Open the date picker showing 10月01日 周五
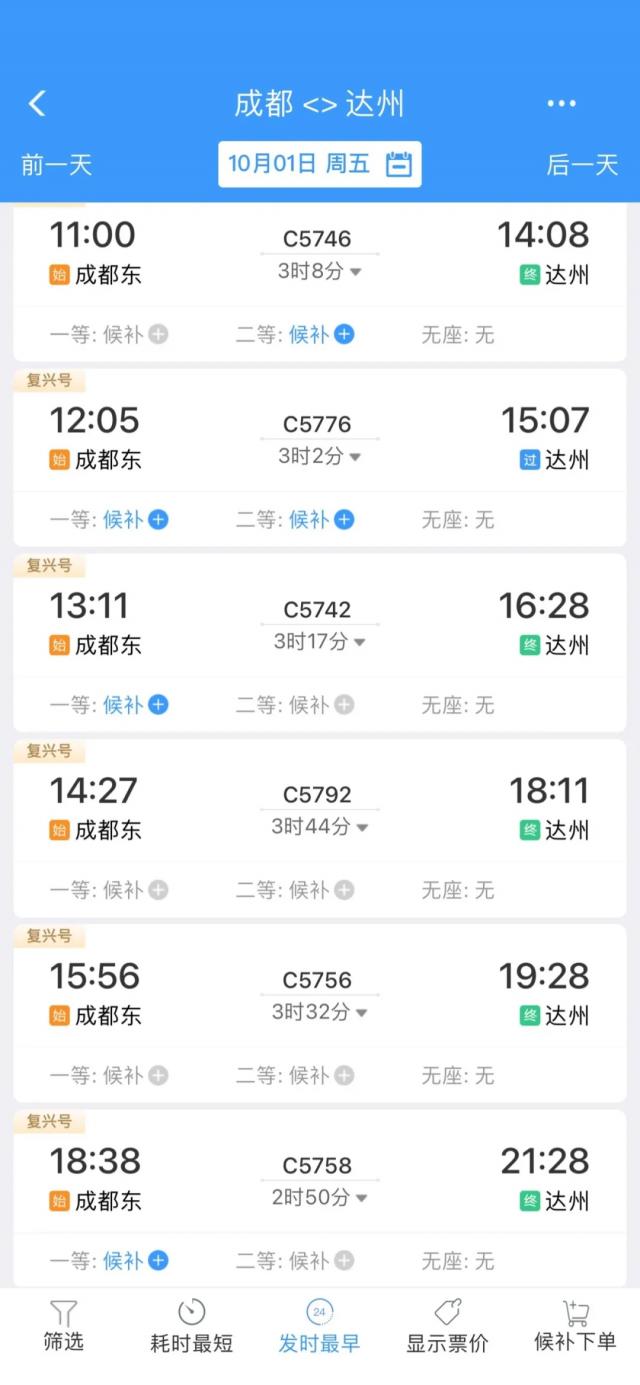Viewport: 640px width, 1385px height. (x=320, y=164)
